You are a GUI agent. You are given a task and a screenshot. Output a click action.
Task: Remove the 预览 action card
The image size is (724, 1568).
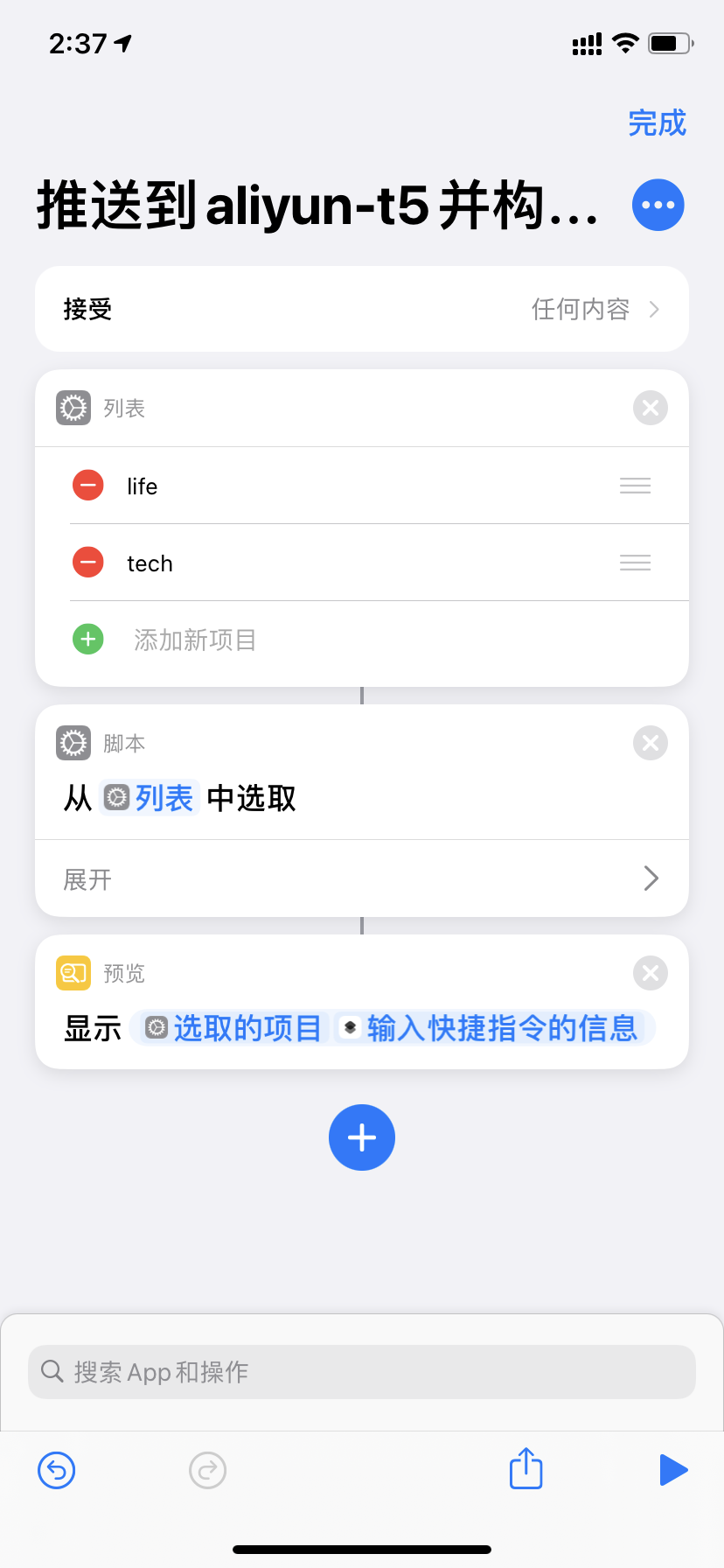tap(650, 973)
